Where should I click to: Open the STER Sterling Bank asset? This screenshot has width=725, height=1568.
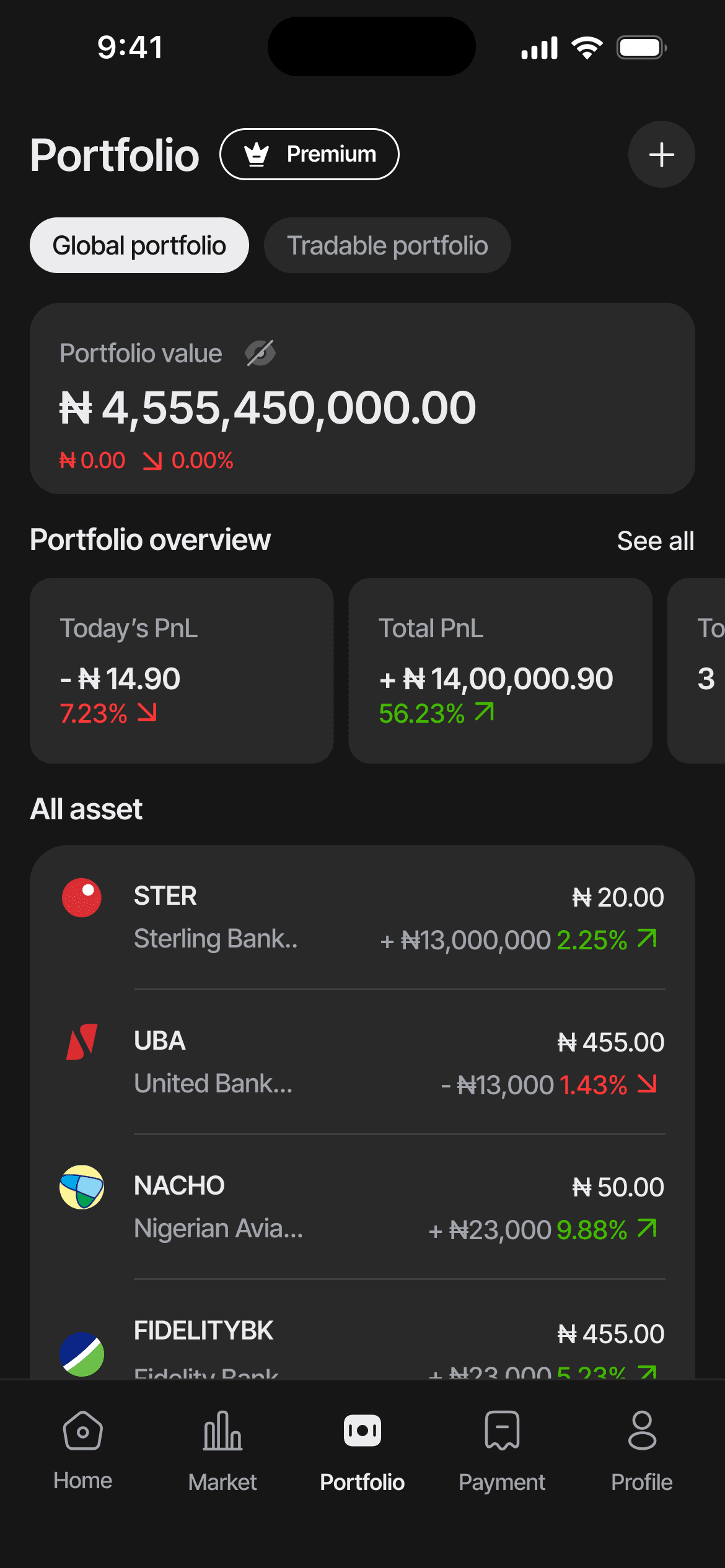click(362, 918)
